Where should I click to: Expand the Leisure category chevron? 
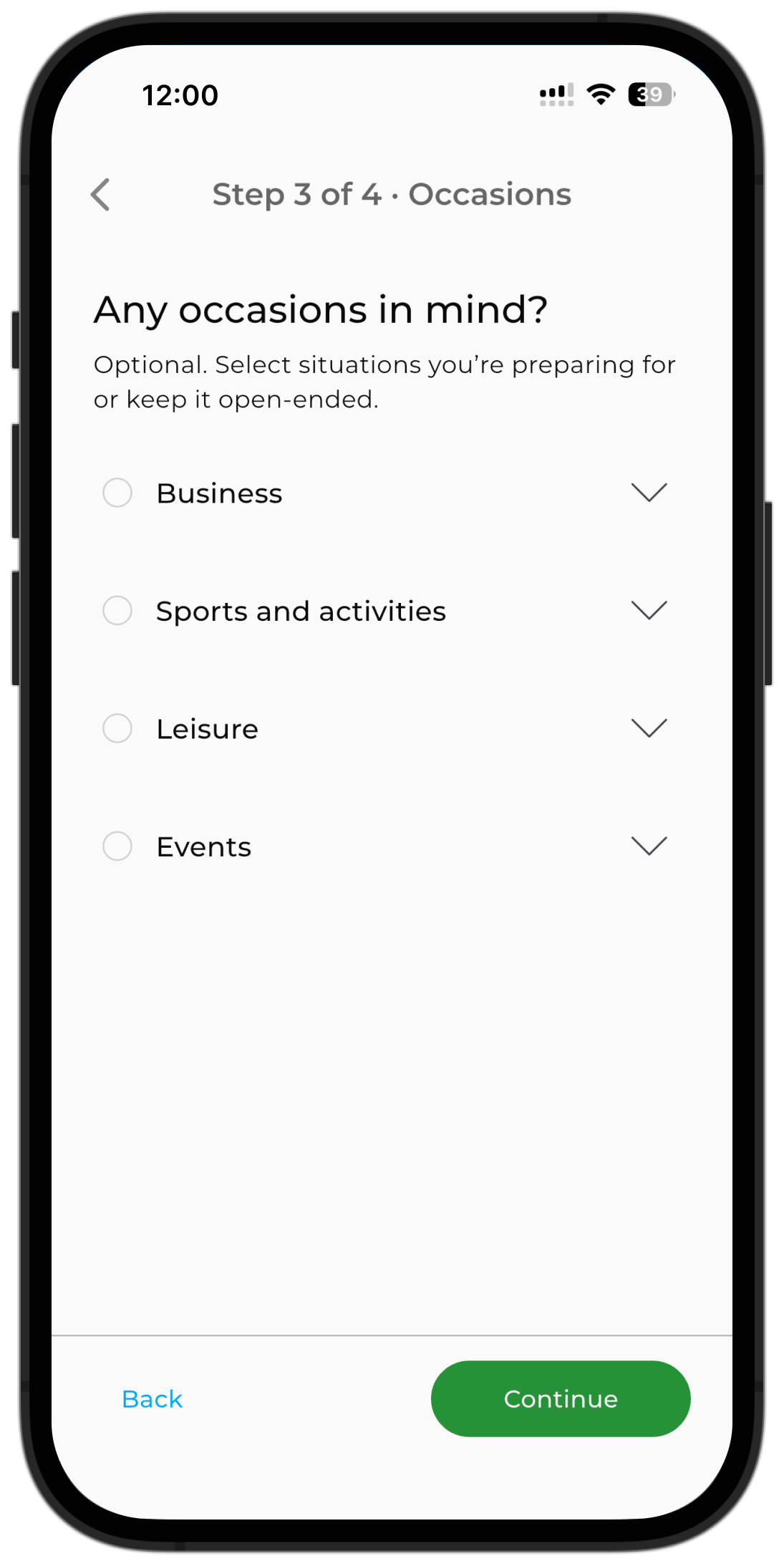coord(649,728)
